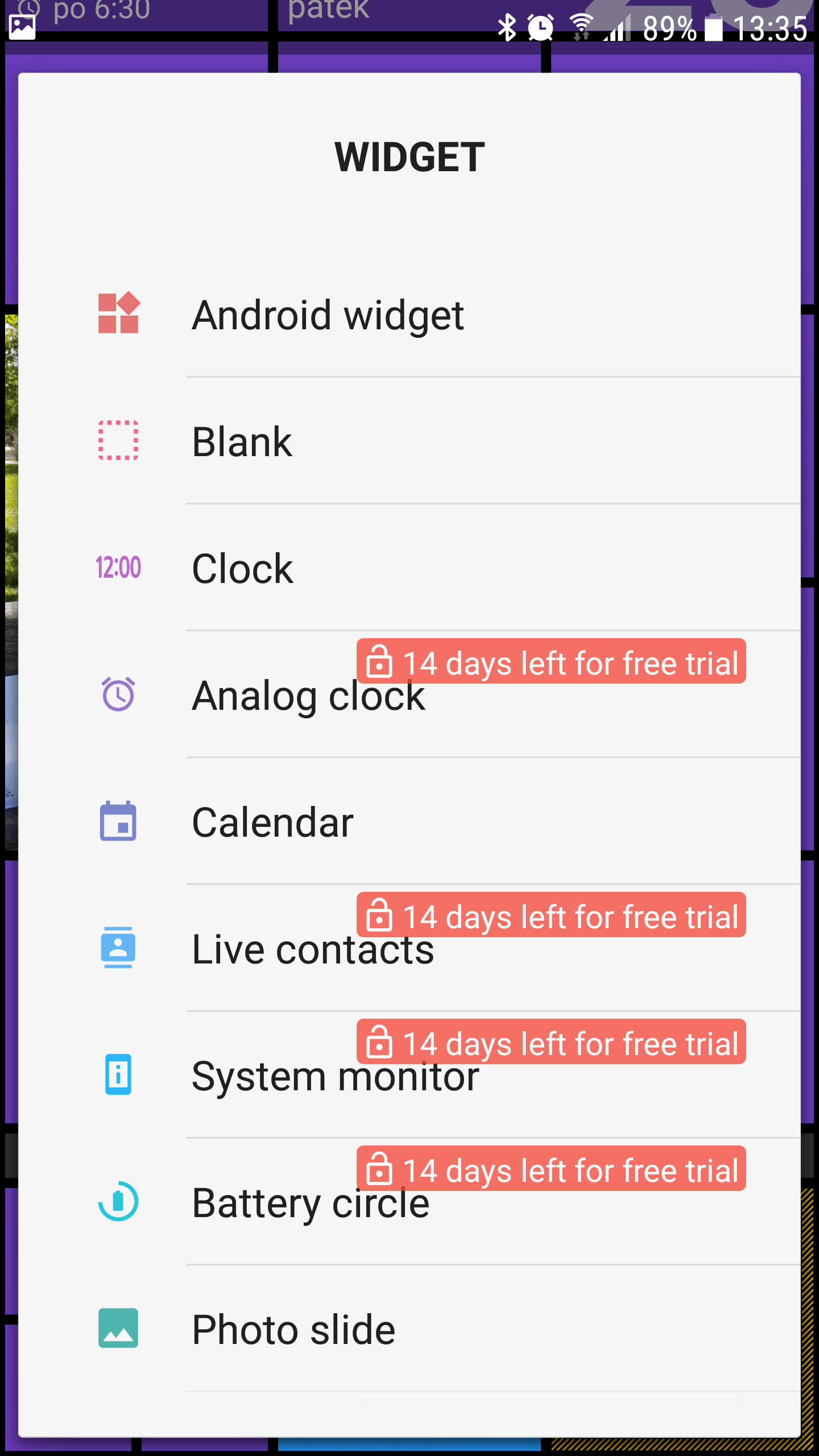Choose the Blank widget
Screen dimensions: 819x1456
409,441
